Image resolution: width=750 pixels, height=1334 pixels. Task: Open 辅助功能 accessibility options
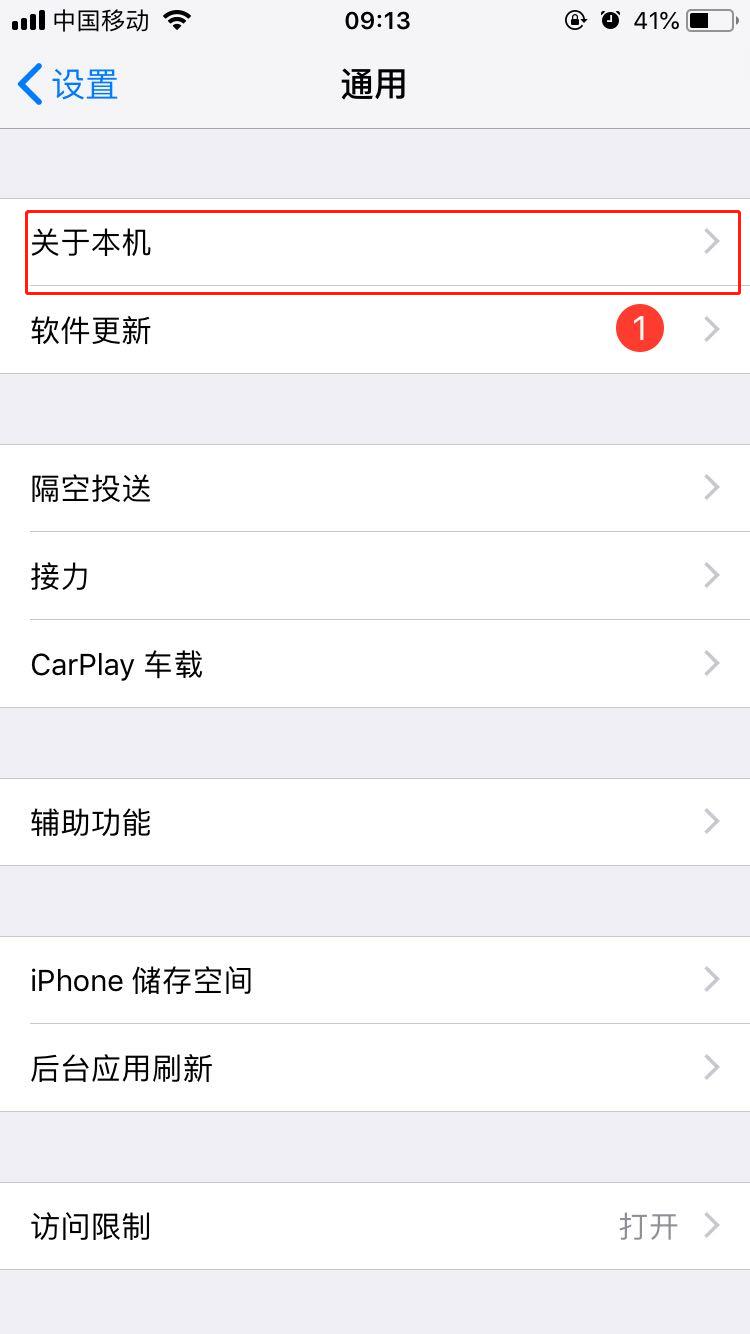point(375,821)
